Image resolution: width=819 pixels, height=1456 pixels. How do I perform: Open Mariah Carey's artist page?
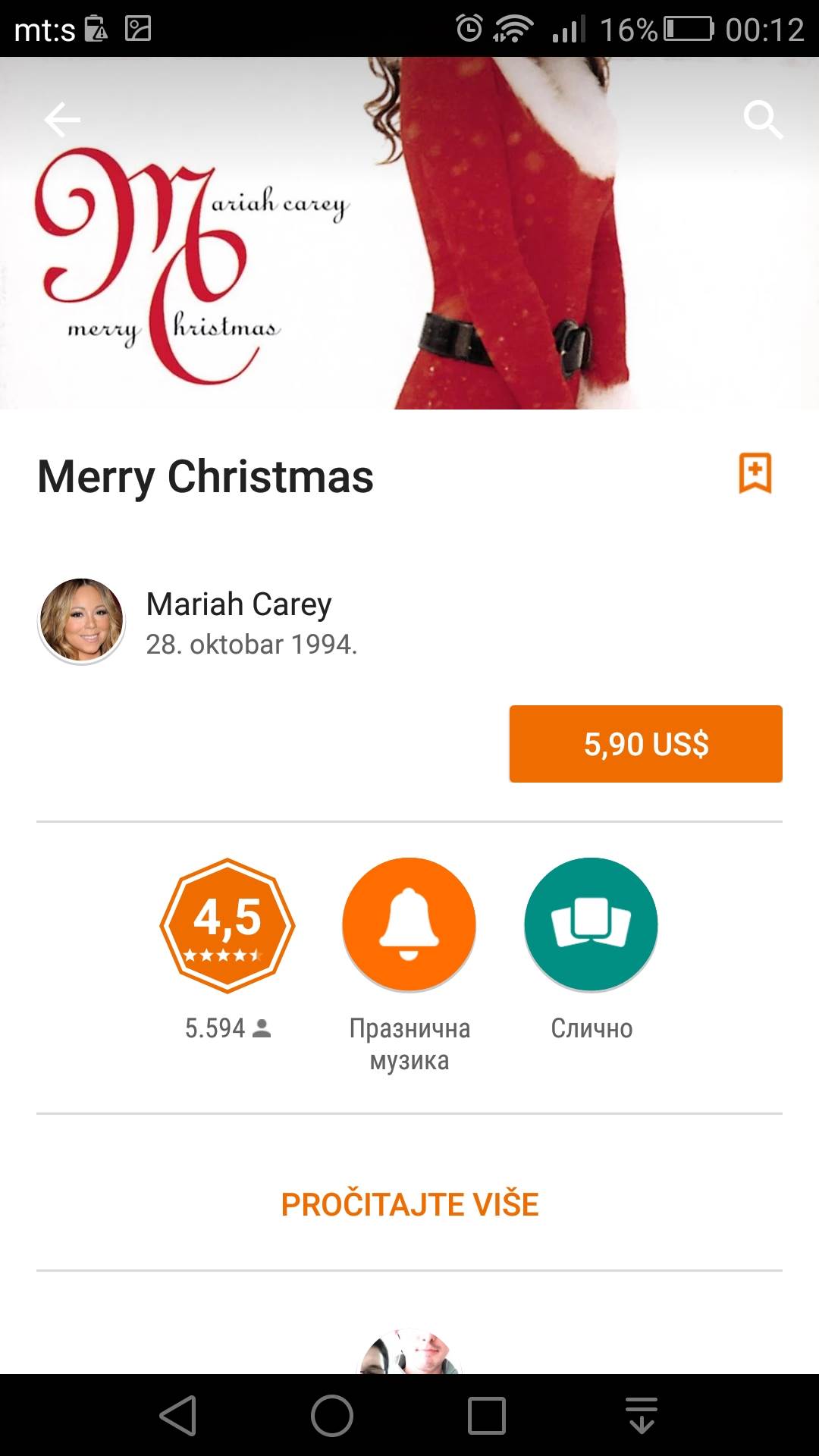[238, 605]
